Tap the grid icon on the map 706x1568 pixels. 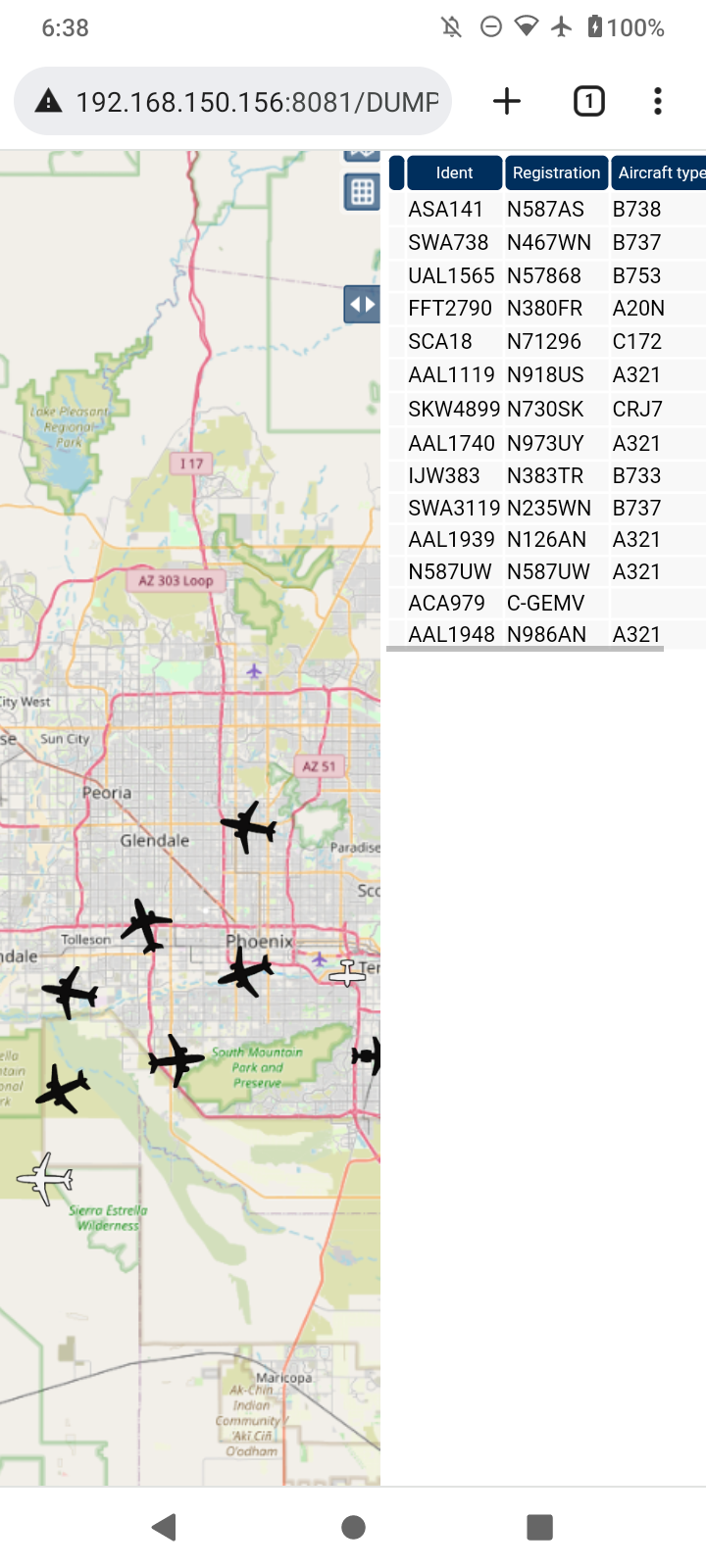click(362, 192)
